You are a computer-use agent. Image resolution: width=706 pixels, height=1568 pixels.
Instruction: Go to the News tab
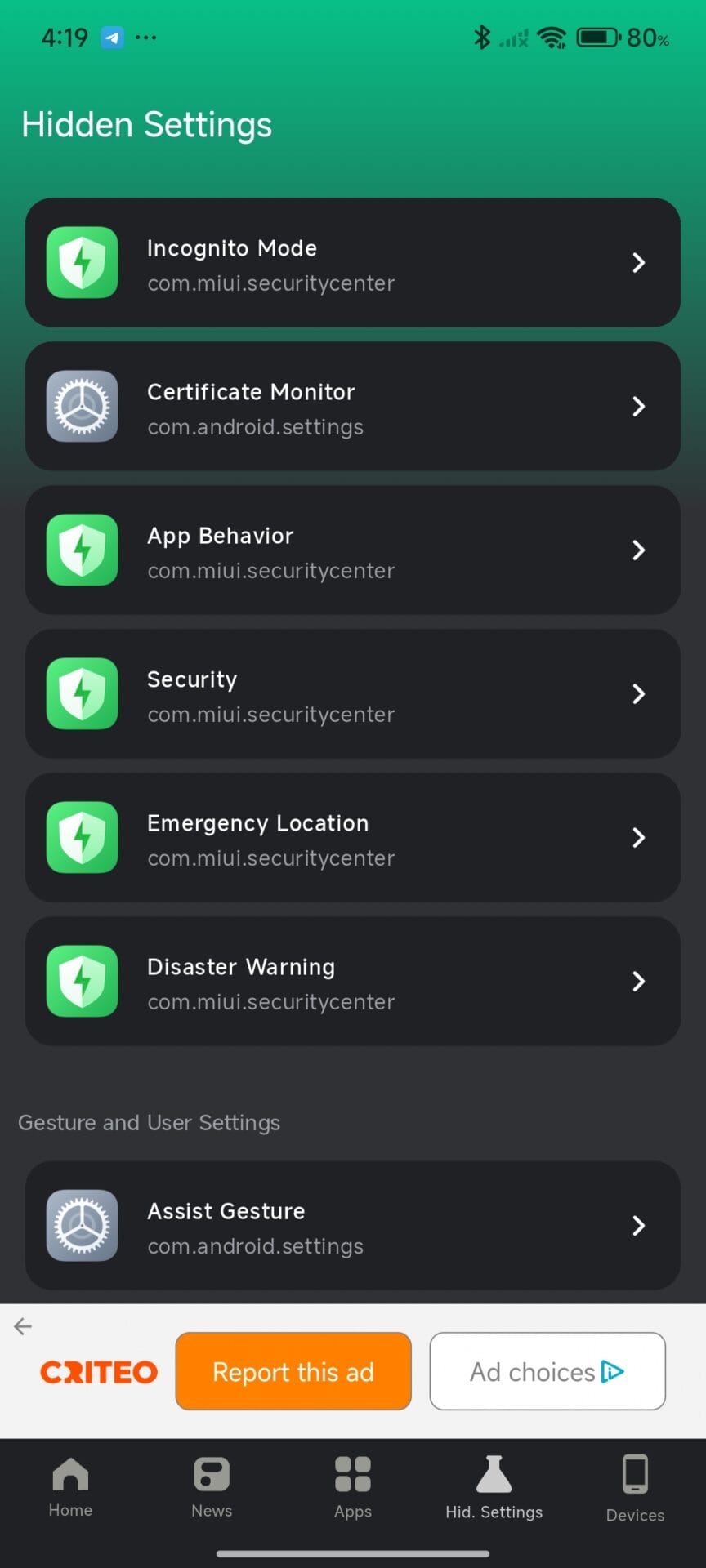pos(212,1488)
